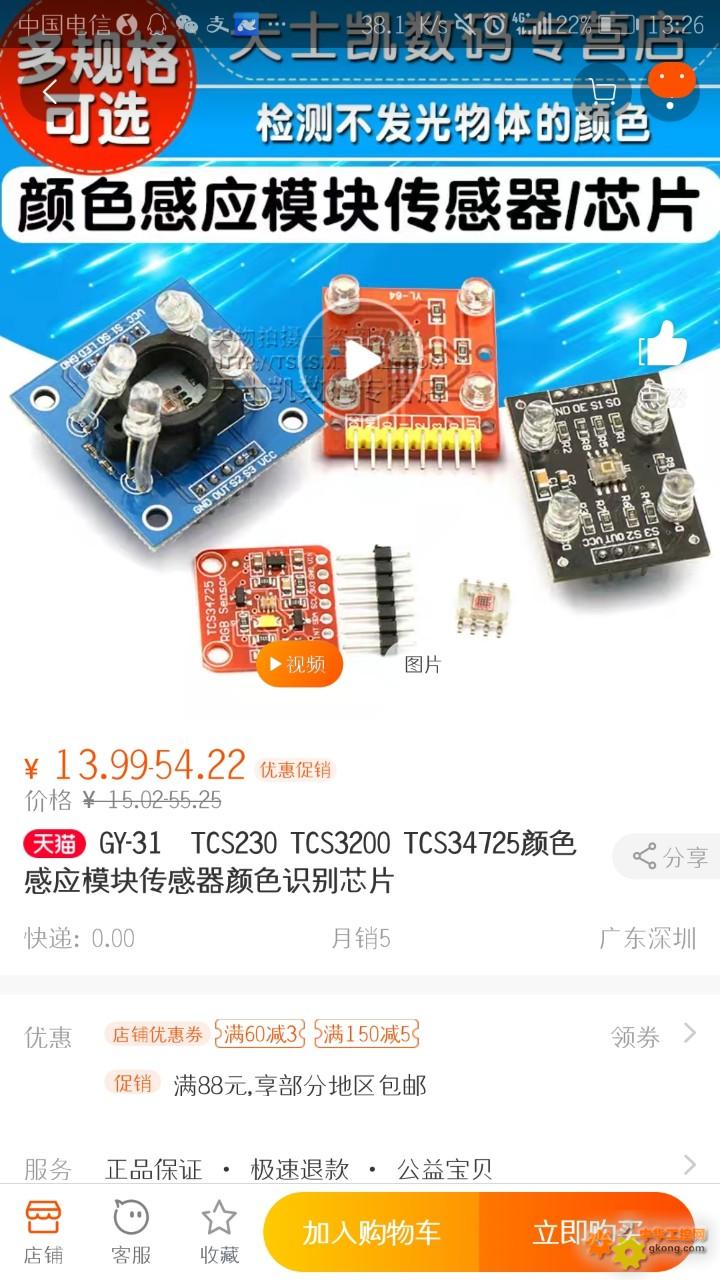The width and height of the screenshot is (720, 1280).
Task: Claim the 满150减5 store coupon
Action: [x=366, y=1034]
